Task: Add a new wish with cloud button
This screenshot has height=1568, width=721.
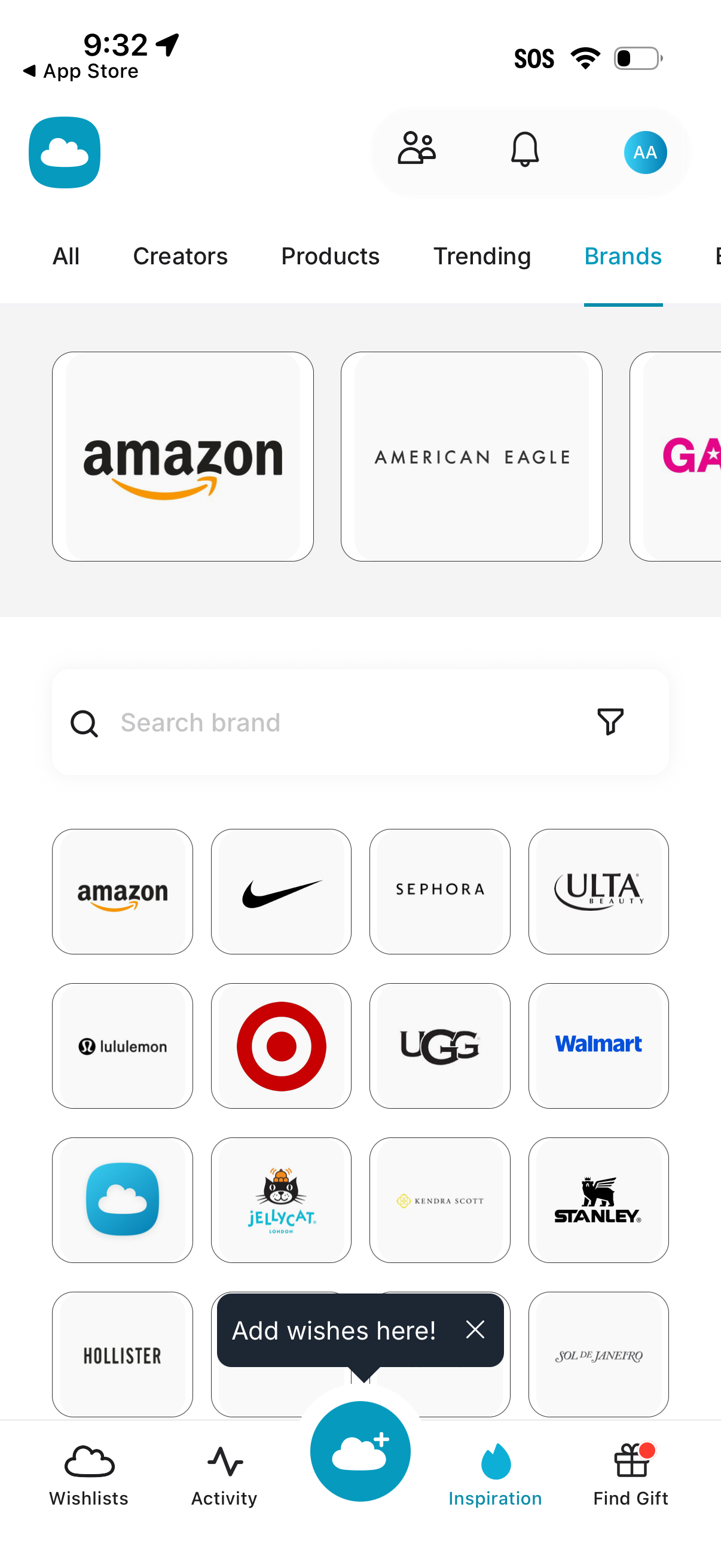Action: [360, 1451]
